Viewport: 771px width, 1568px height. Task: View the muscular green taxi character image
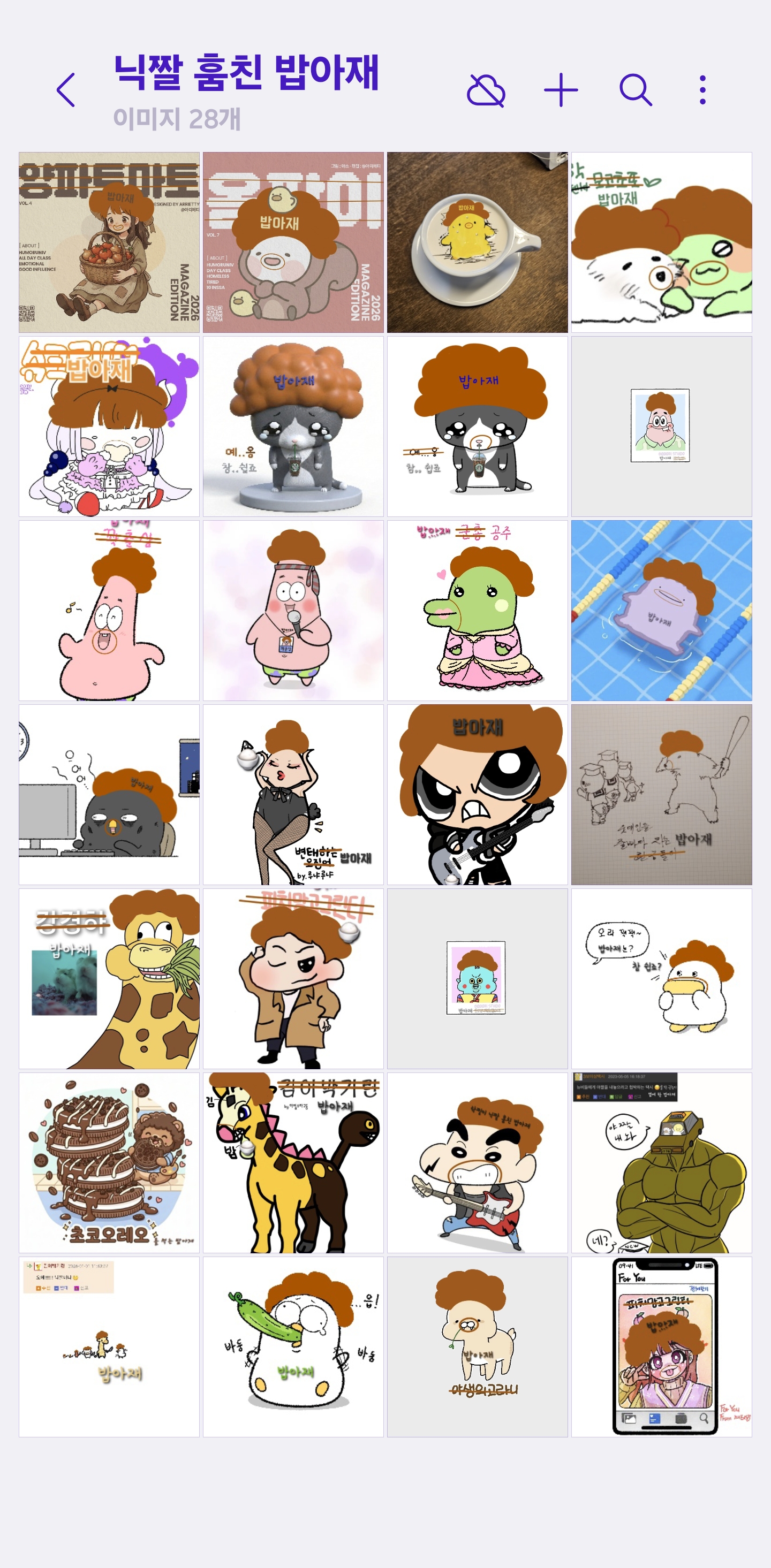(x=661, y=1162)
